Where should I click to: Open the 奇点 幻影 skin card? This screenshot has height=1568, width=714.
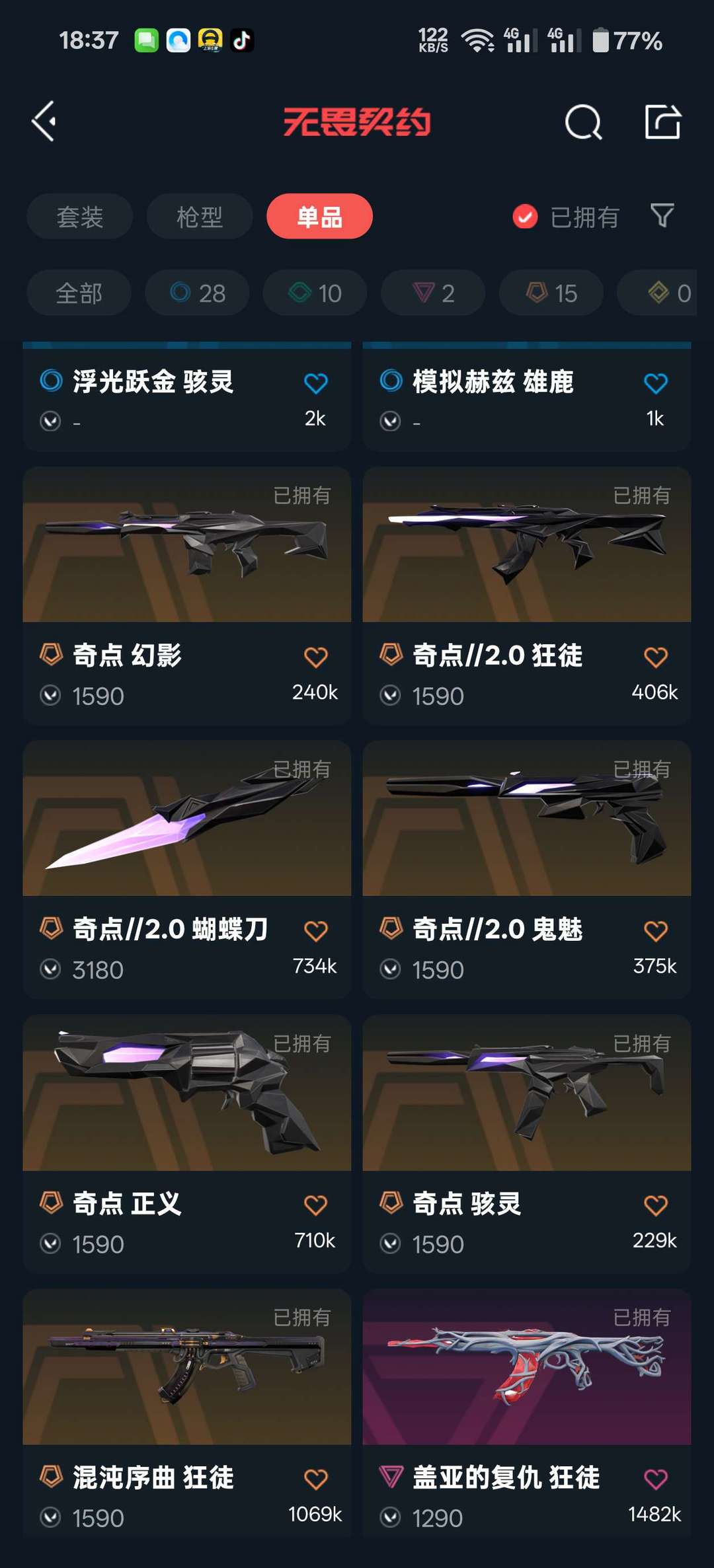[x=187, y=596]
